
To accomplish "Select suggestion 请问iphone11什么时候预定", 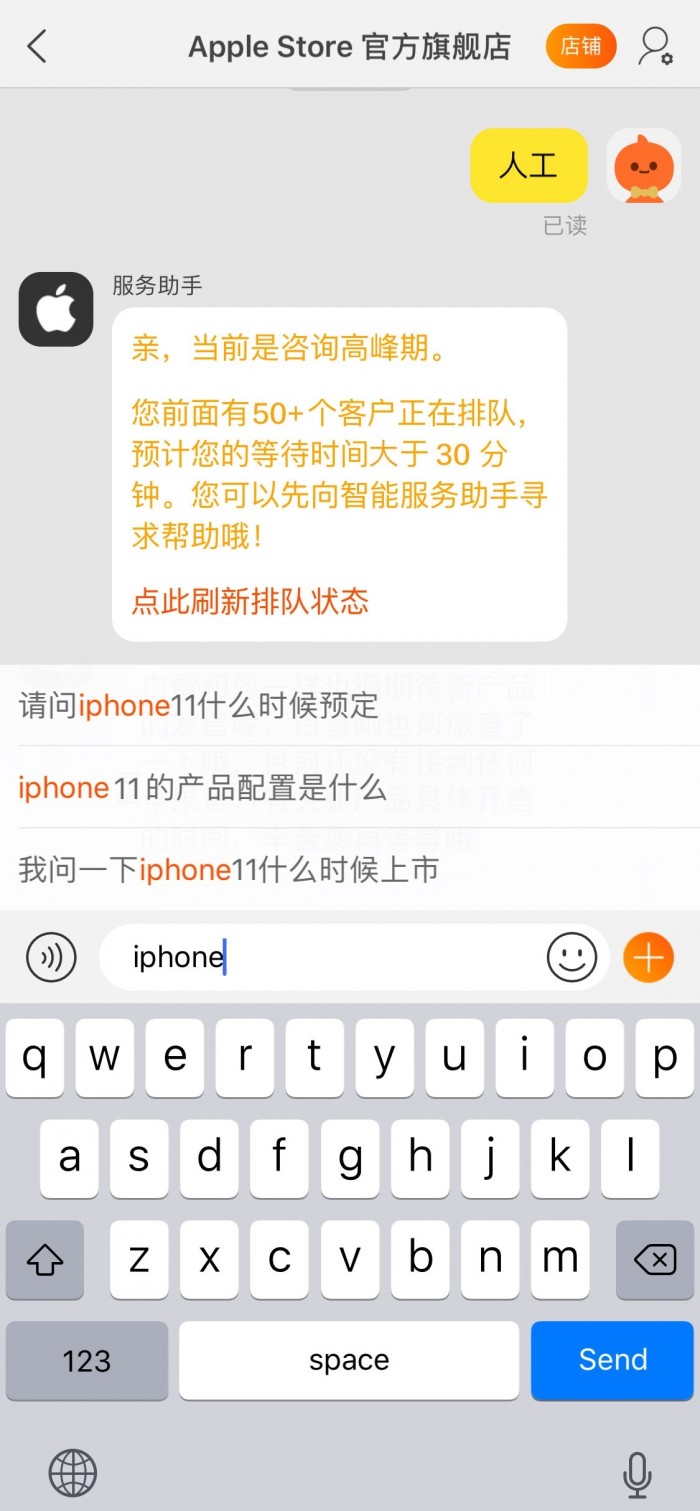I will point(198,705).
